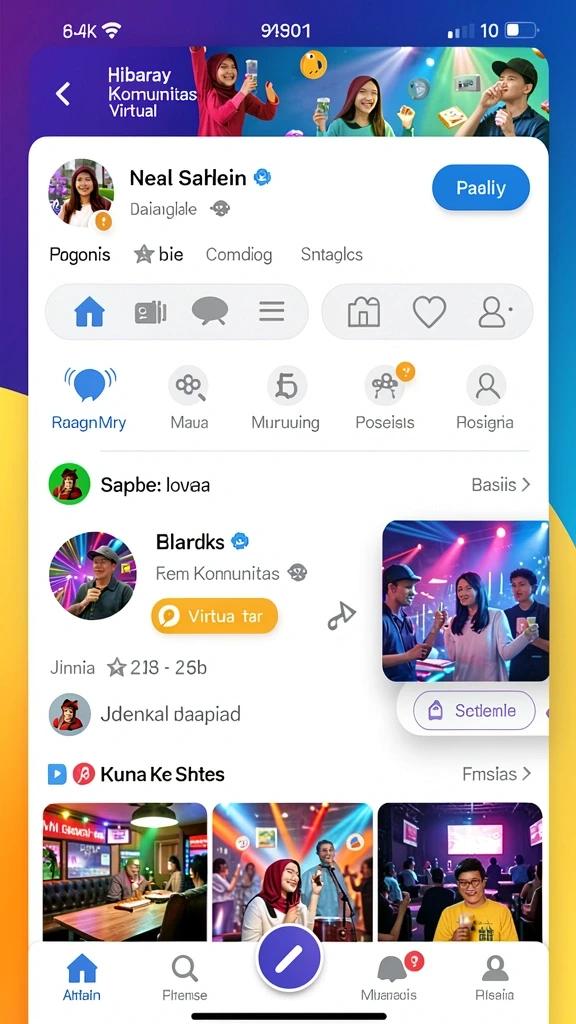The image size is (576, 1024).
Task: Select the home icon in the toolbar
Action: [x=89, y=312]
